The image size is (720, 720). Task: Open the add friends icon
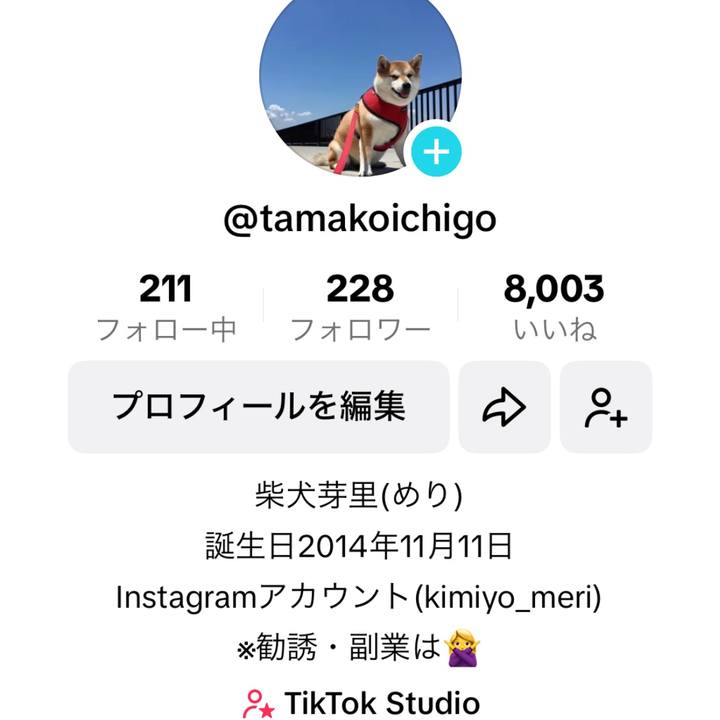[x=606, y=407]
